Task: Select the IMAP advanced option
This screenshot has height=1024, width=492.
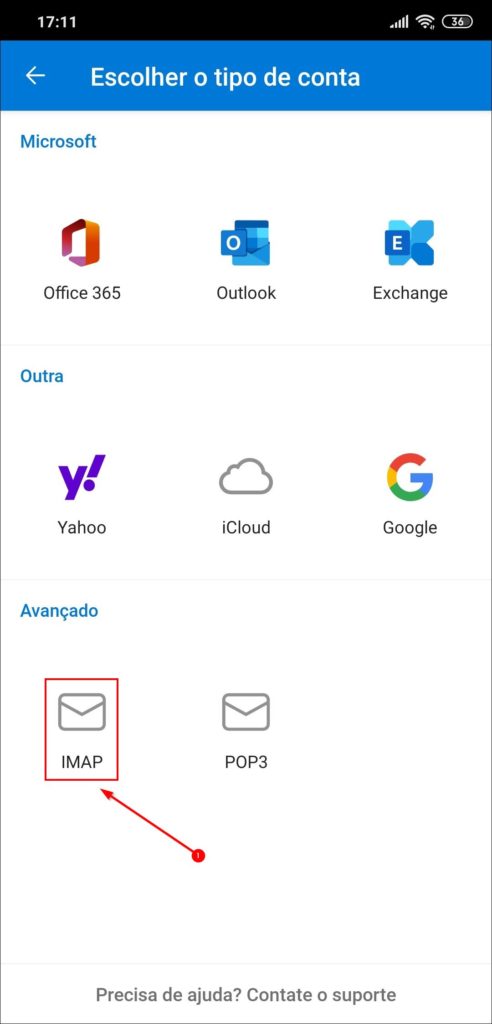Action: pos(82,730)
